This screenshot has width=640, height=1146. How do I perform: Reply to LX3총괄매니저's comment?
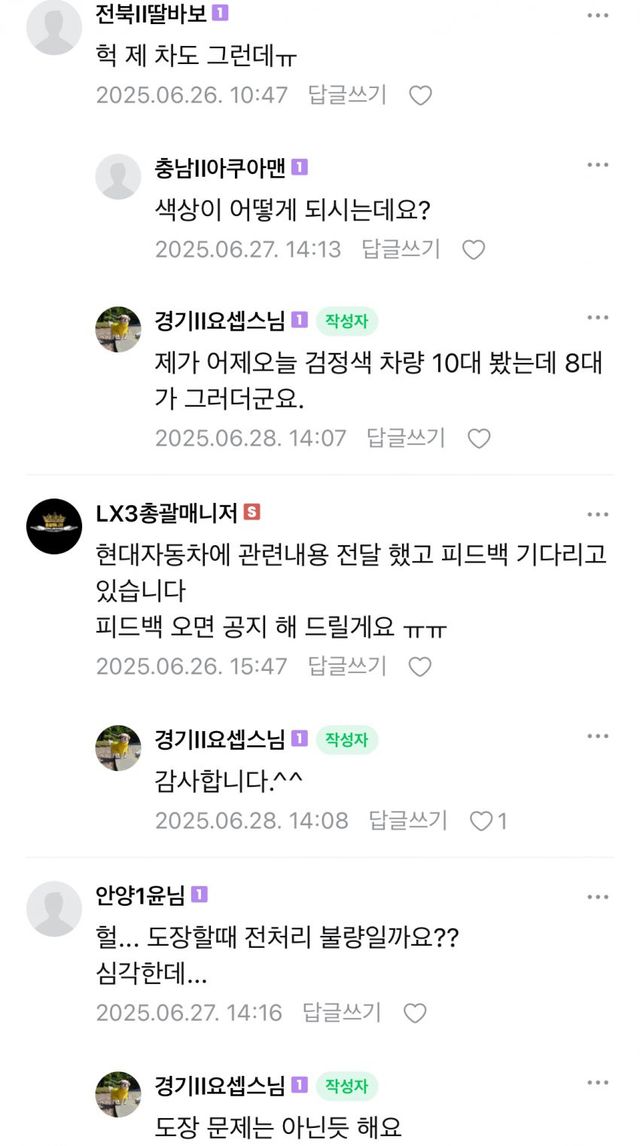point(347,665)
